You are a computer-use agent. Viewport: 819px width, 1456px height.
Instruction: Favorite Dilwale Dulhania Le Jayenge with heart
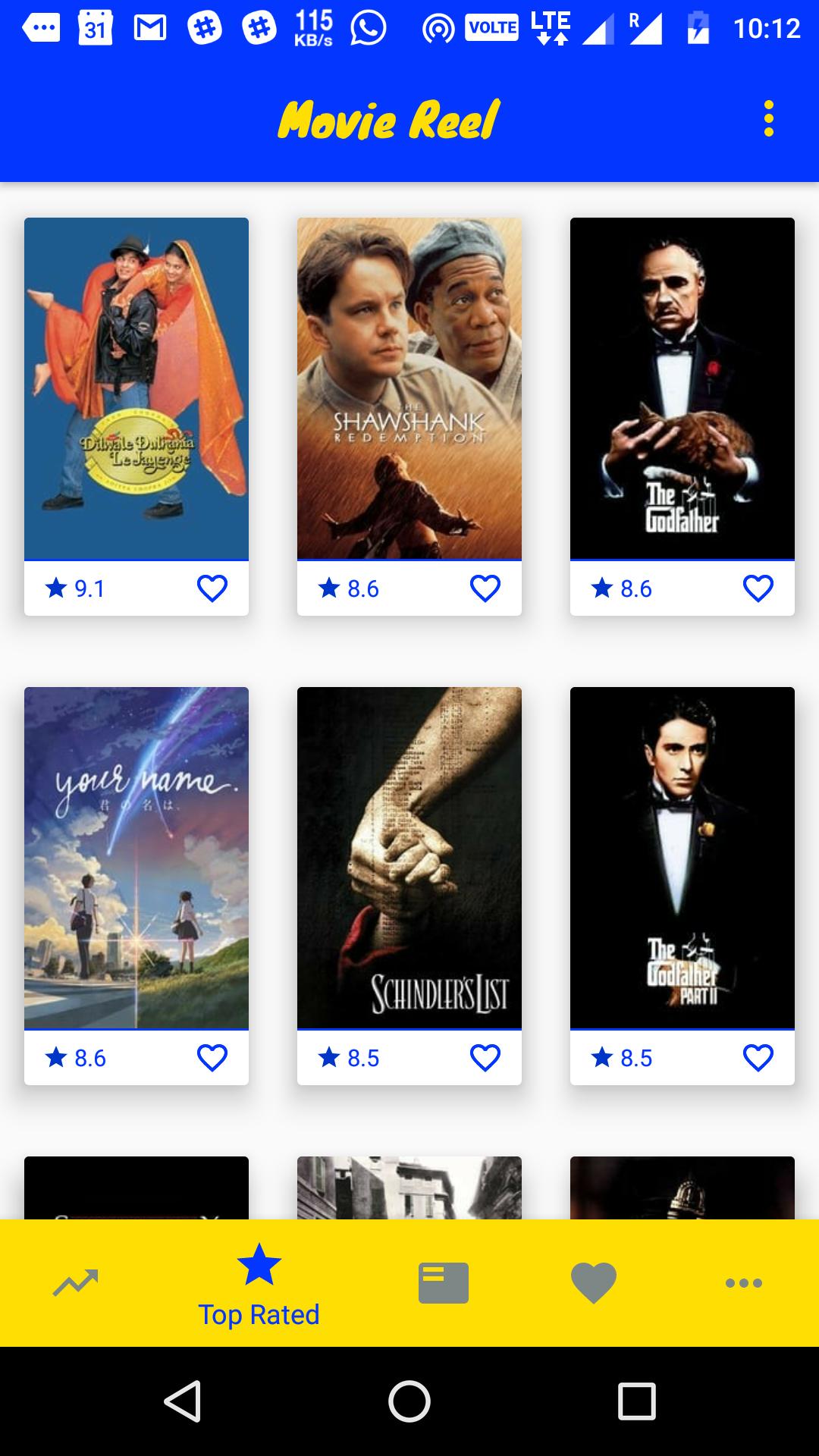212,588
